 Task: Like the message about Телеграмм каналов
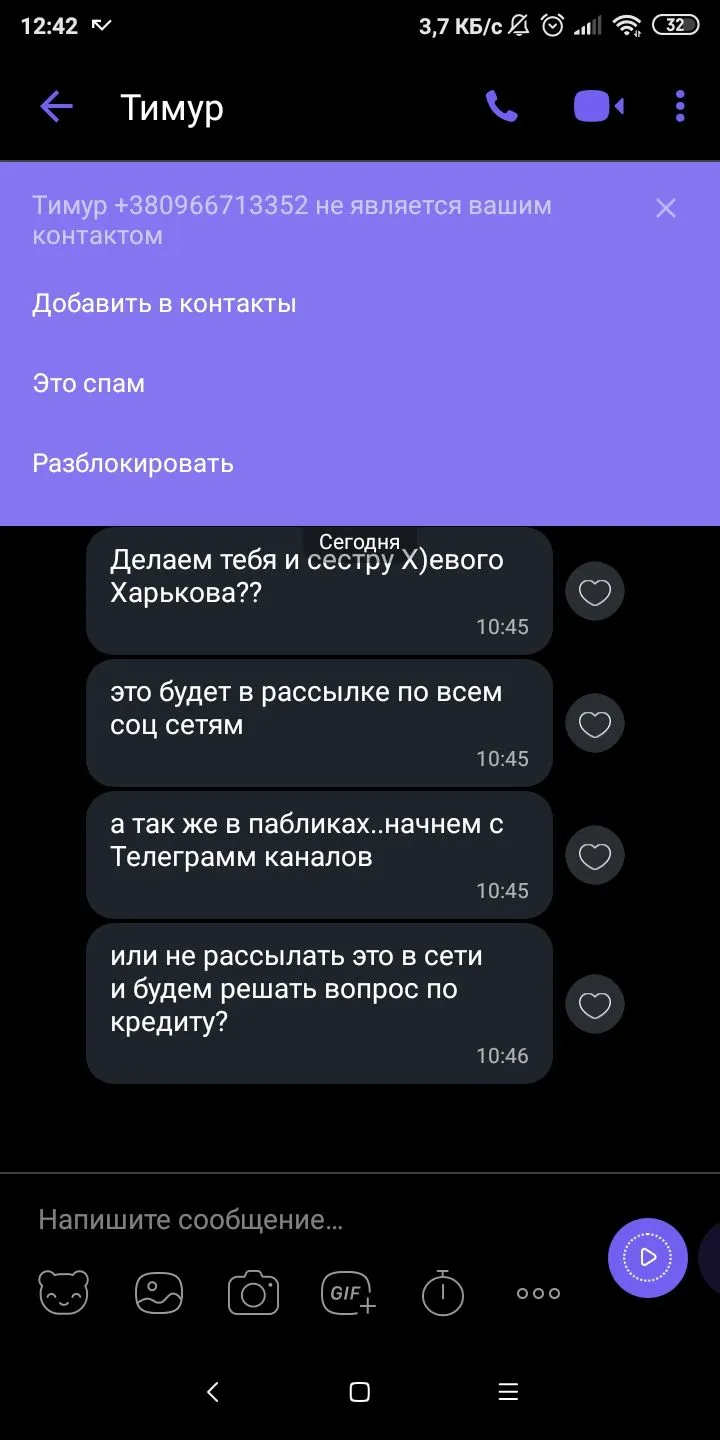(x=595, y=855)
